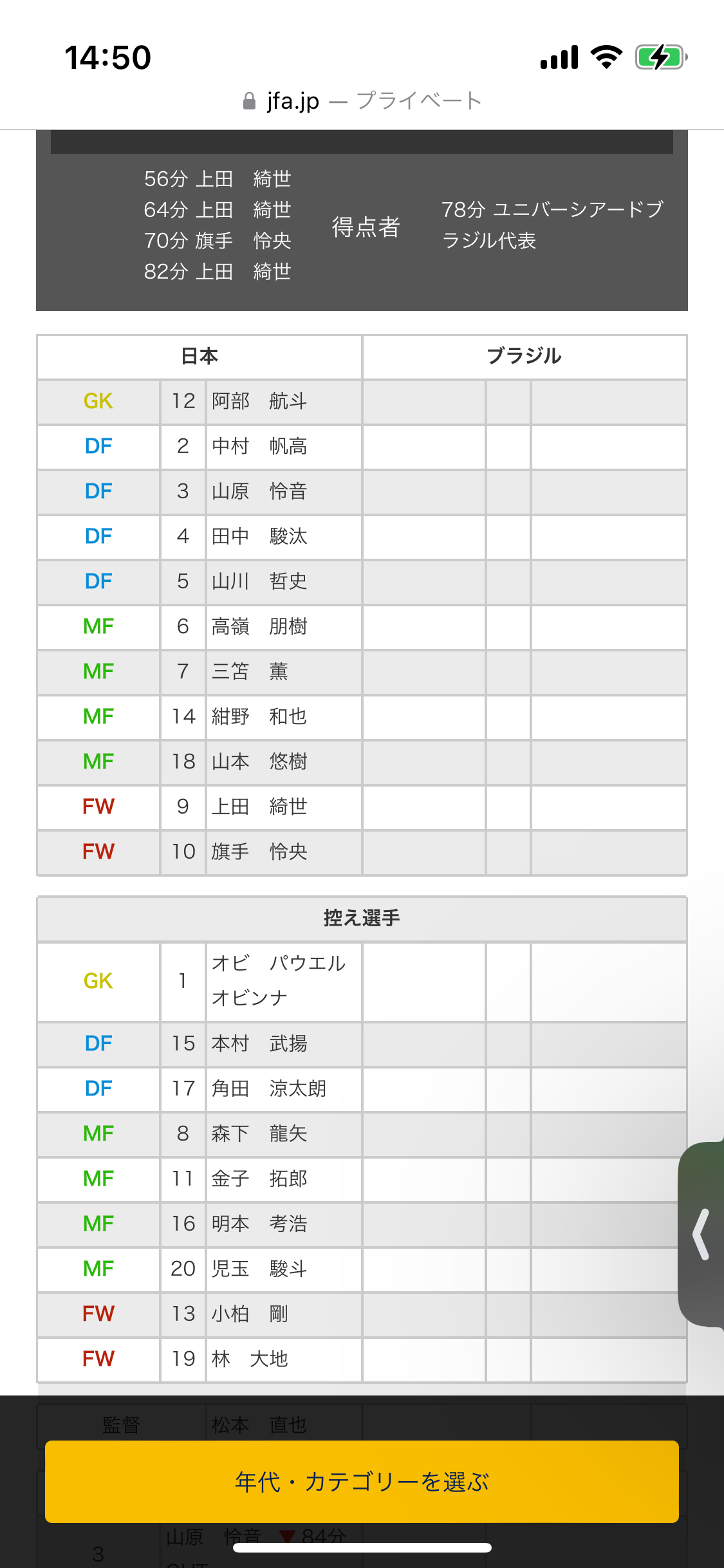The width and height of the screenshot is (724, 1568).
Task: Tap the jfa.jp address bar
Action: (362, 101)
